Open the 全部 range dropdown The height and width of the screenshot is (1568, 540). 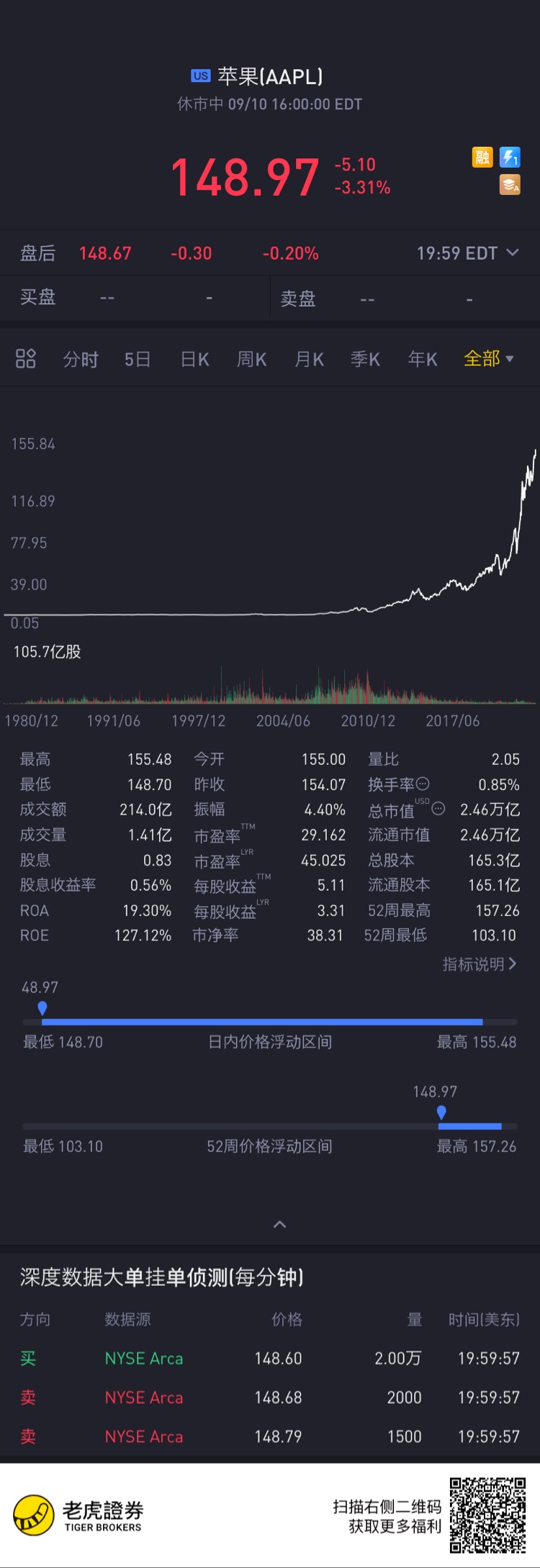click(x=489, y=358)
